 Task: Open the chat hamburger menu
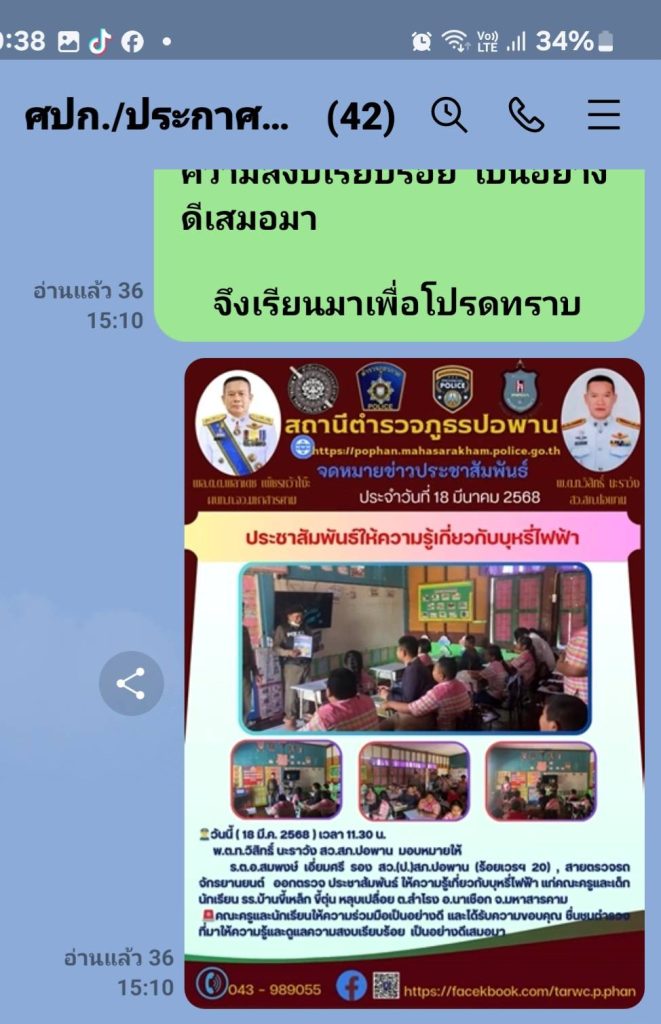tap(604, 117)
